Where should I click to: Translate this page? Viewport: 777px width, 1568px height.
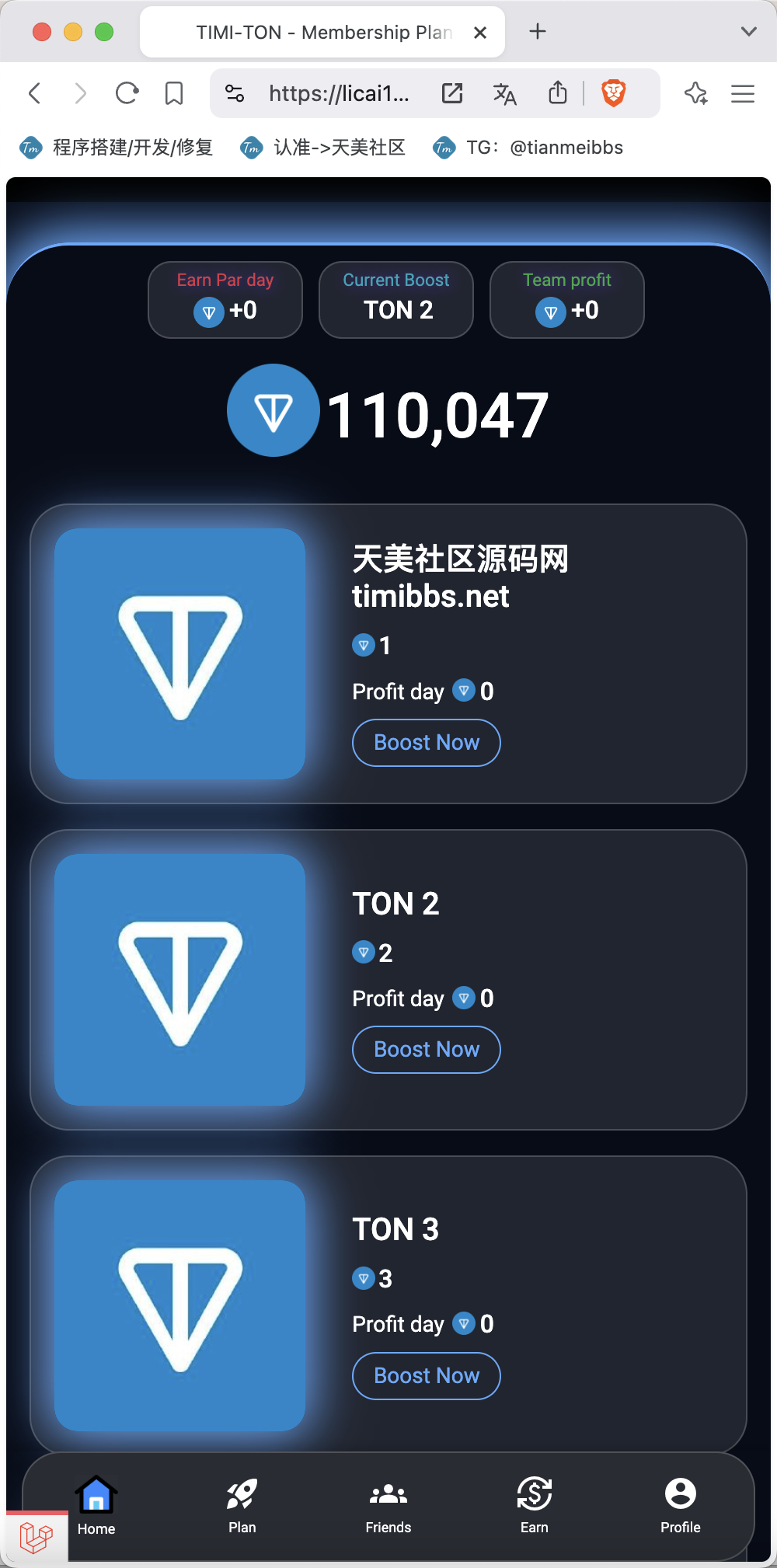(x=505, y=94)
